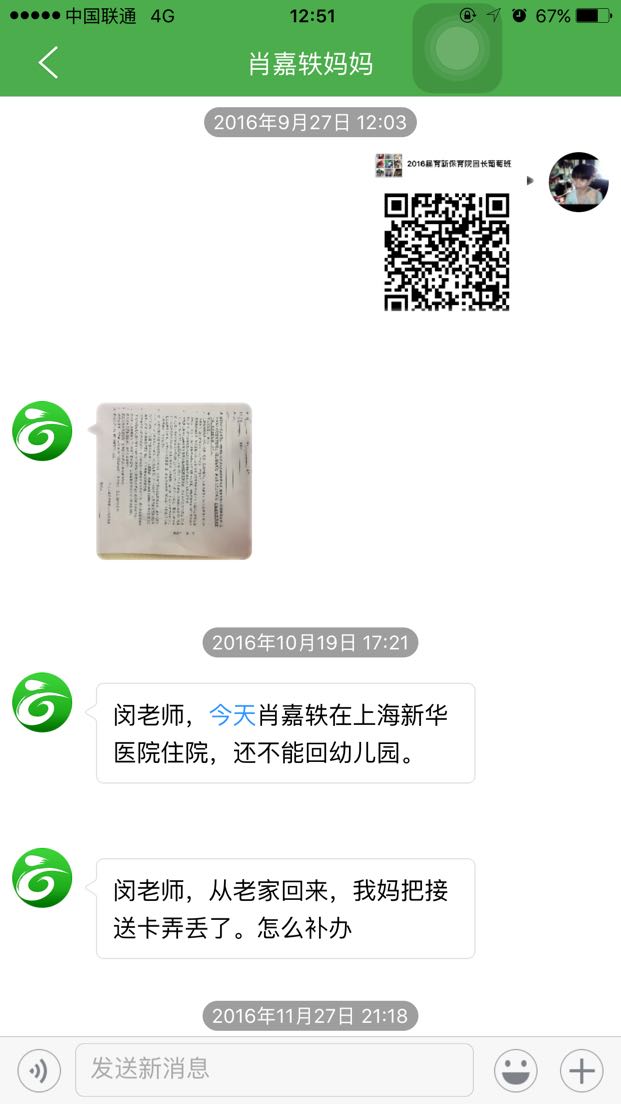Tap the sender's photo avatar beside QR image
This screenshot has width=621, height=1104.
(x=578, y=182)
